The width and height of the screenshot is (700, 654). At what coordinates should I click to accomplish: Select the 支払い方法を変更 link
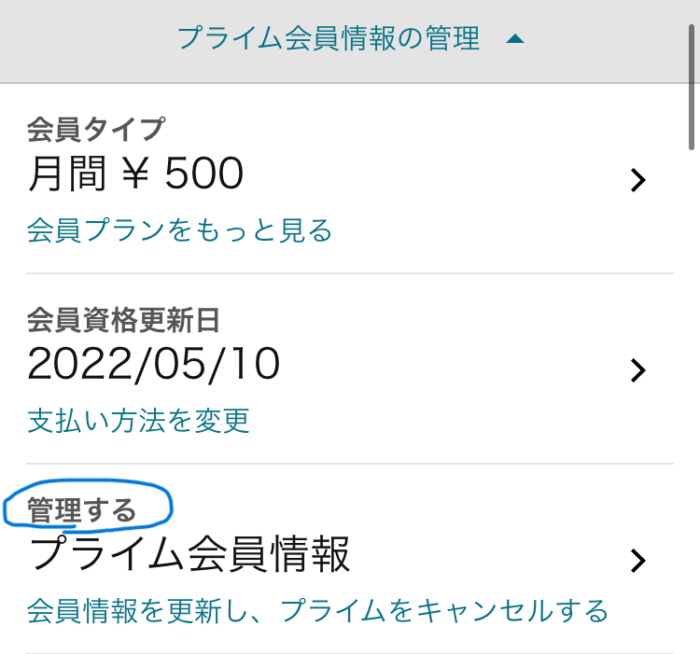[138, 420]
